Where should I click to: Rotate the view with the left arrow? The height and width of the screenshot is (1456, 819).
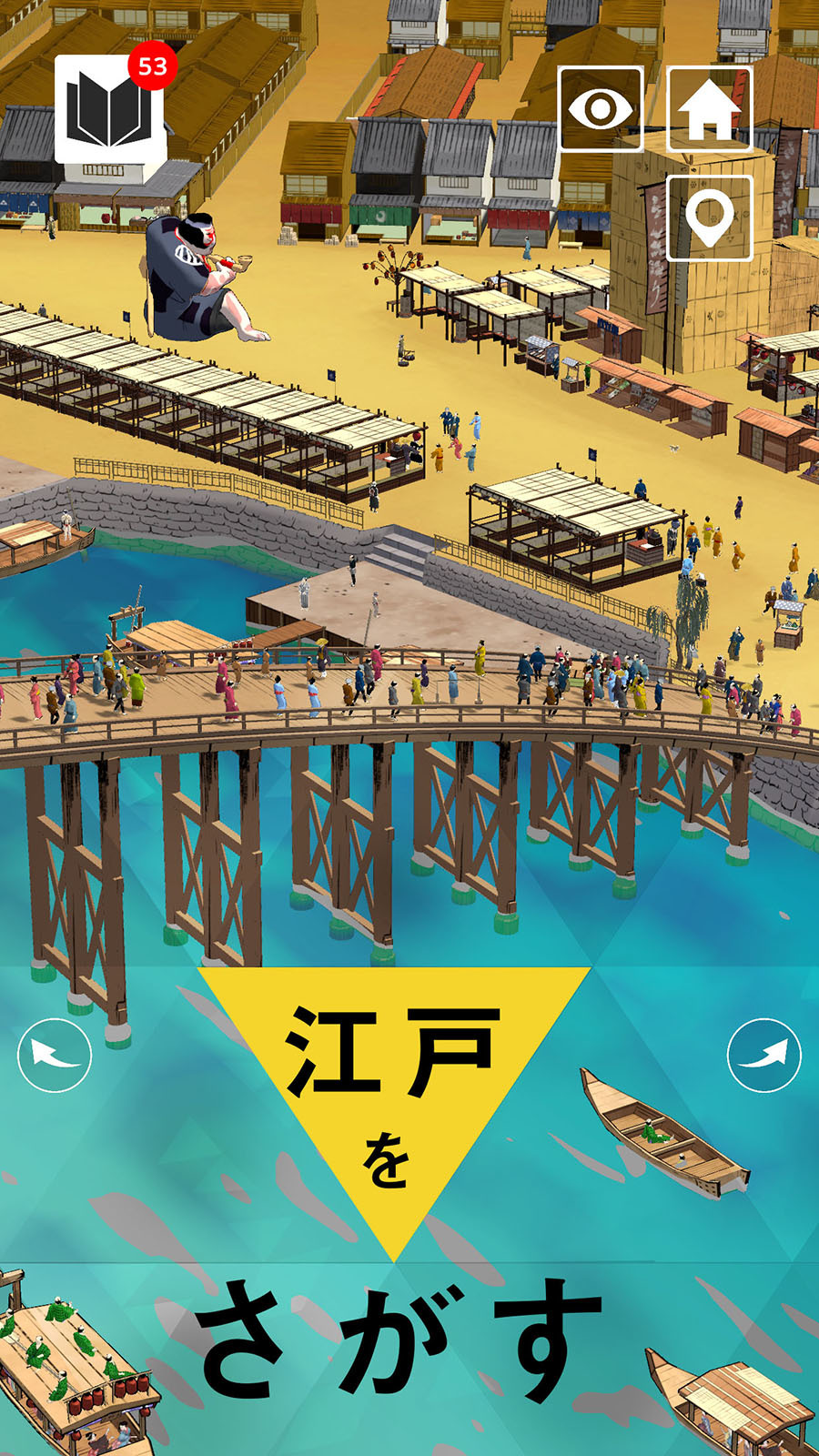click(55, 1056)
